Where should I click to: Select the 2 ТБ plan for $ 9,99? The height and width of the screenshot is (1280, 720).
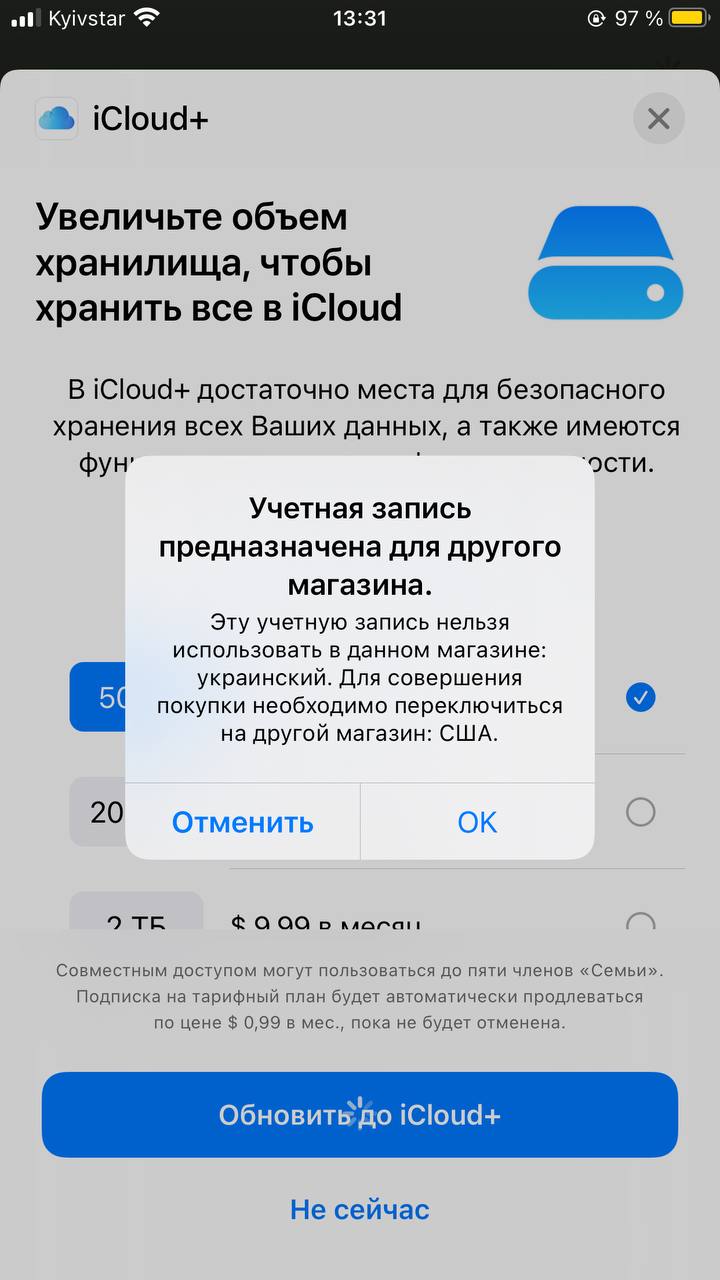(x=640, y=921)
